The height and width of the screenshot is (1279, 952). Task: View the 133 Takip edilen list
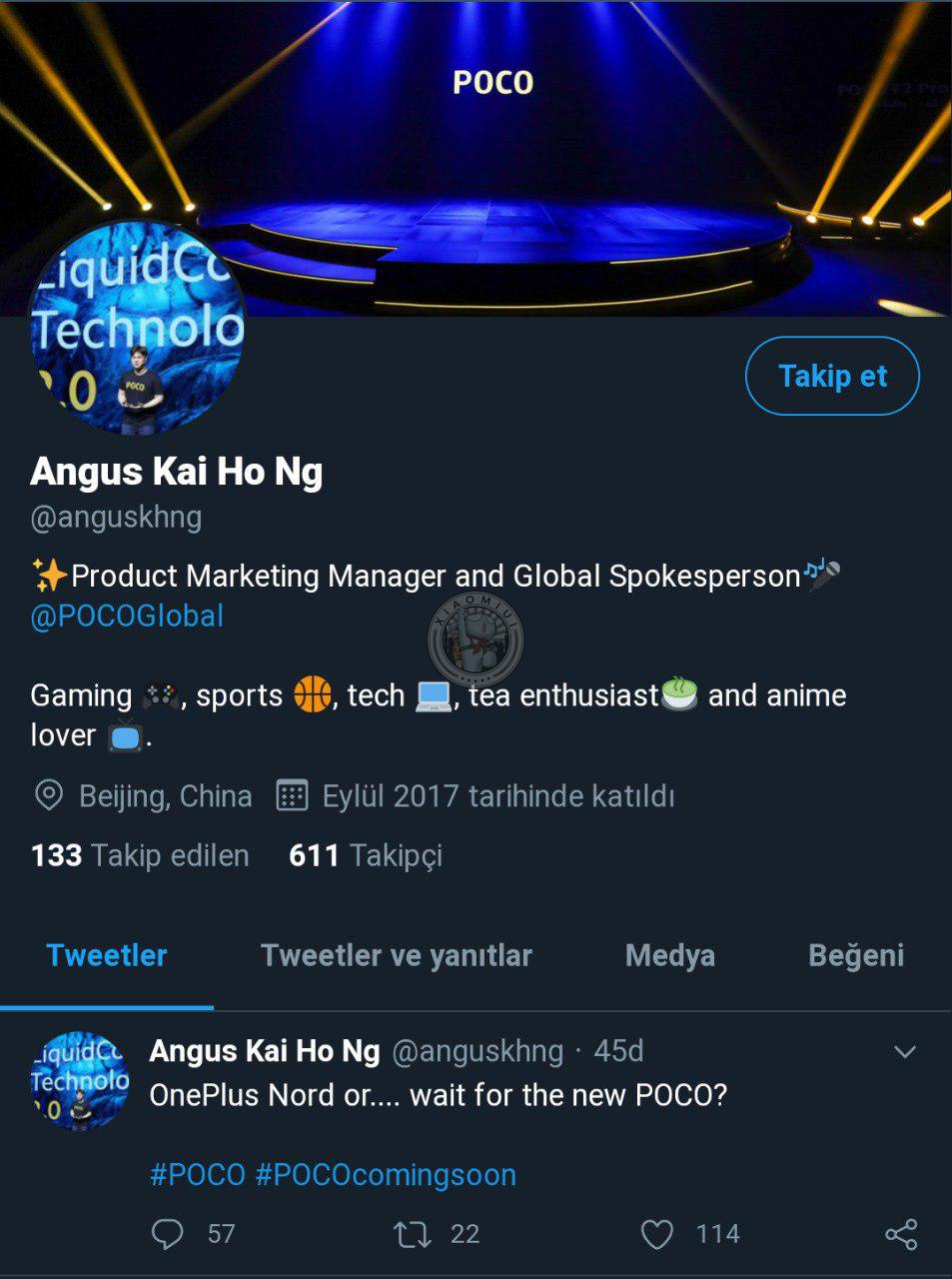[140, 855]
